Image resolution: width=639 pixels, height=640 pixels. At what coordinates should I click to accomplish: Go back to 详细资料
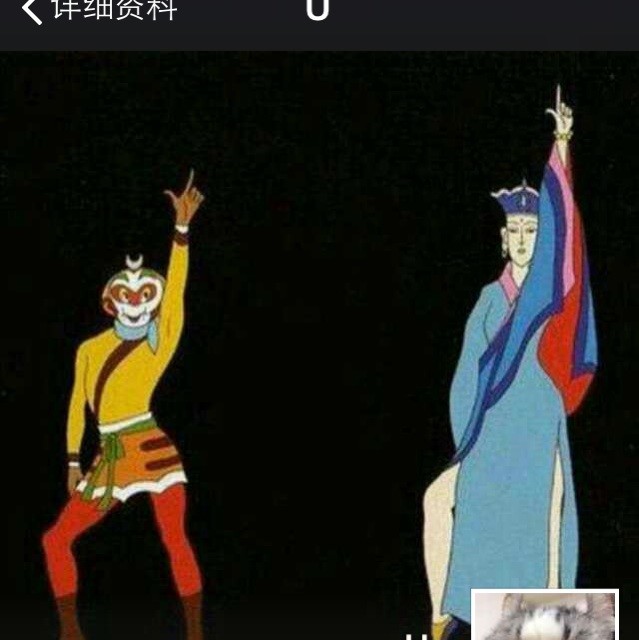[98, 12]
